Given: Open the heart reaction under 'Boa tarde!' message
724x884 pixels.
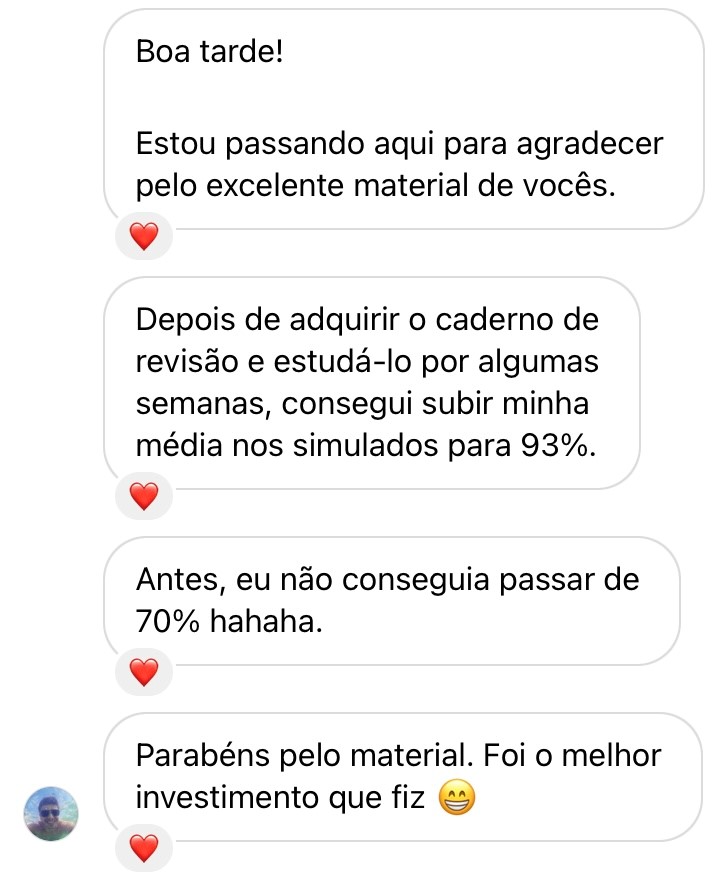Looking at the screenshot, I should pos(145,237).
